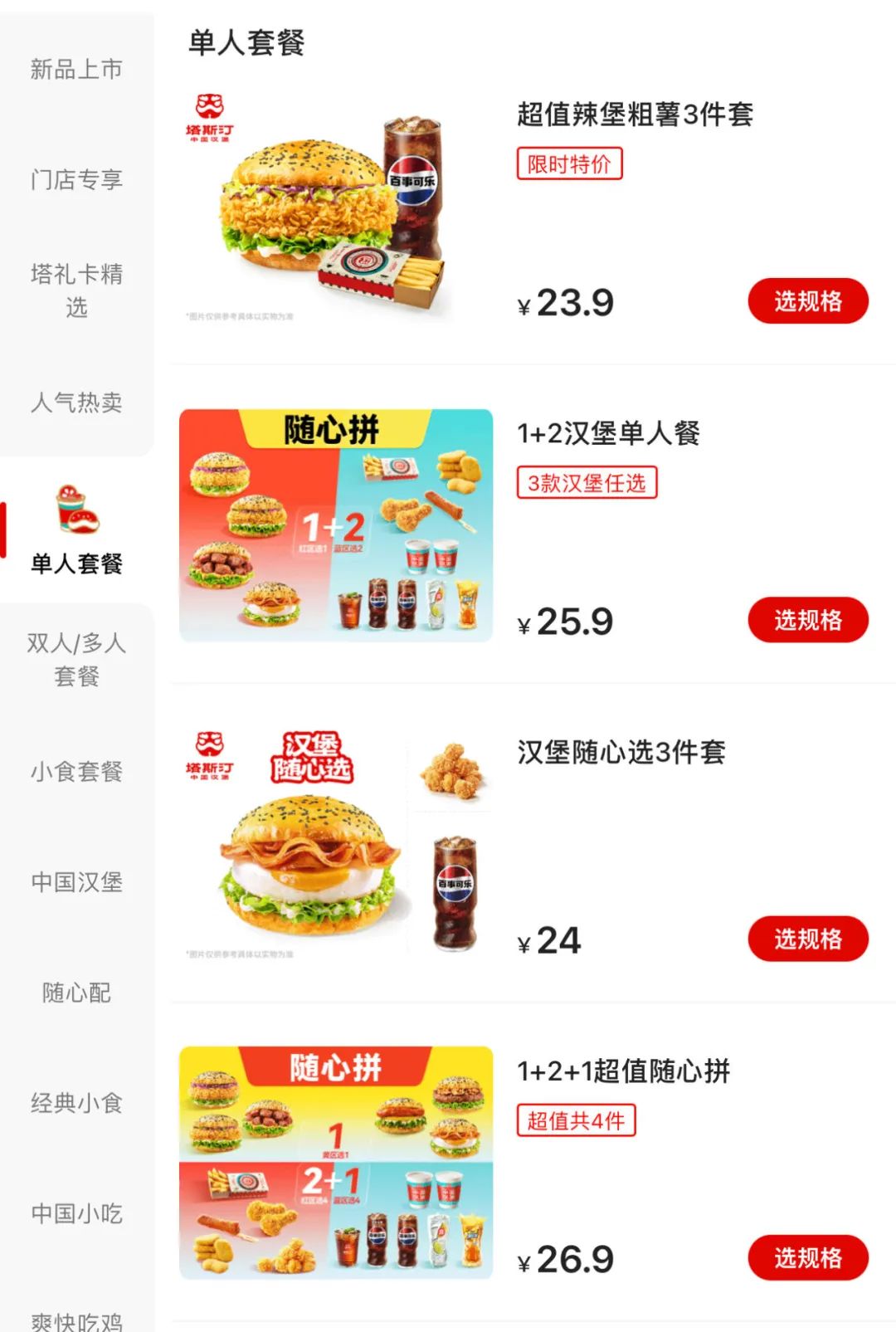Open the 超值辣堡粗薯3件套 product image

coord(335,207)
